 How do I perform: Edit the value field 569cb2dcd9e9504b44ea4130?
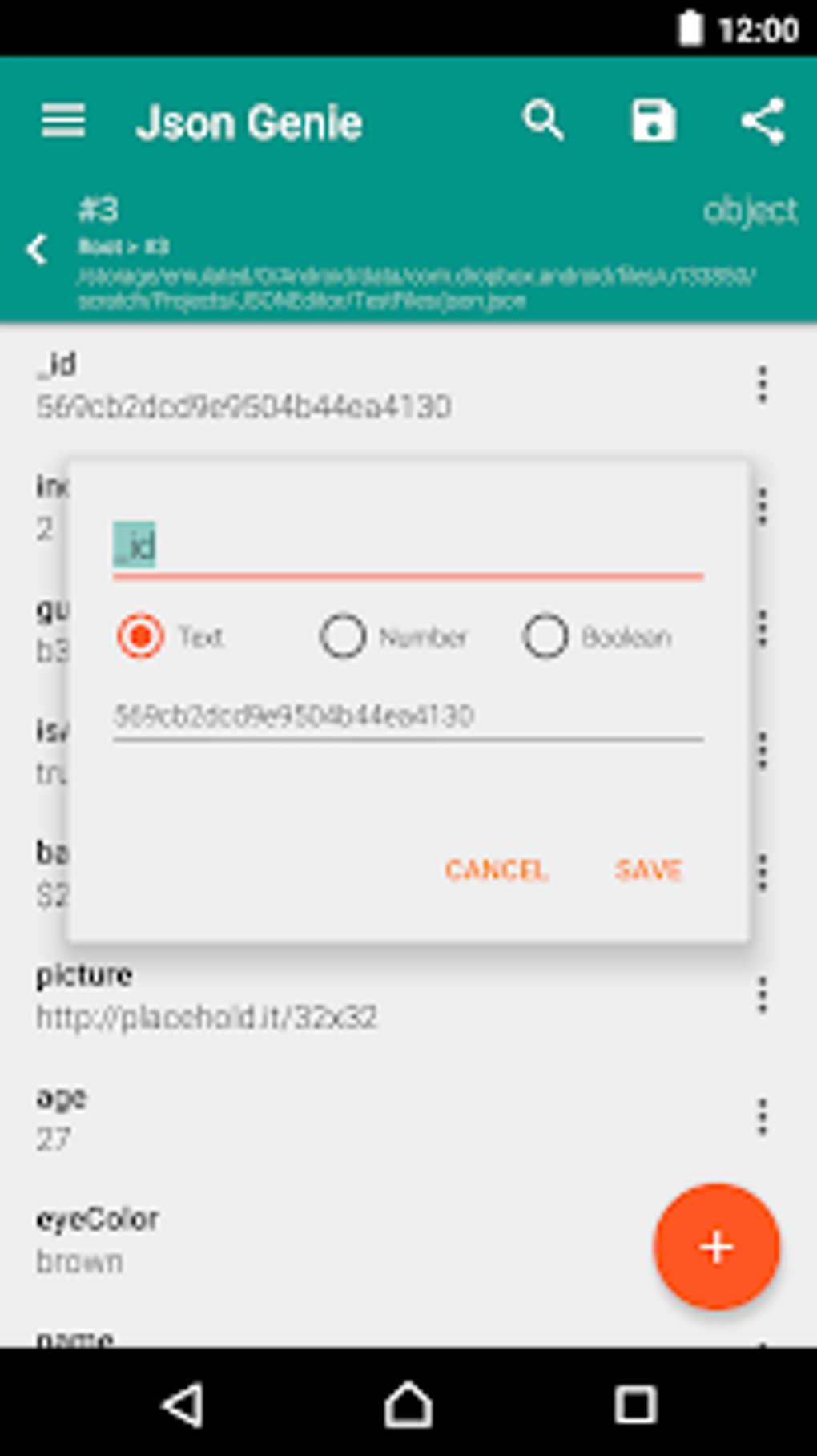click(408, 716)
